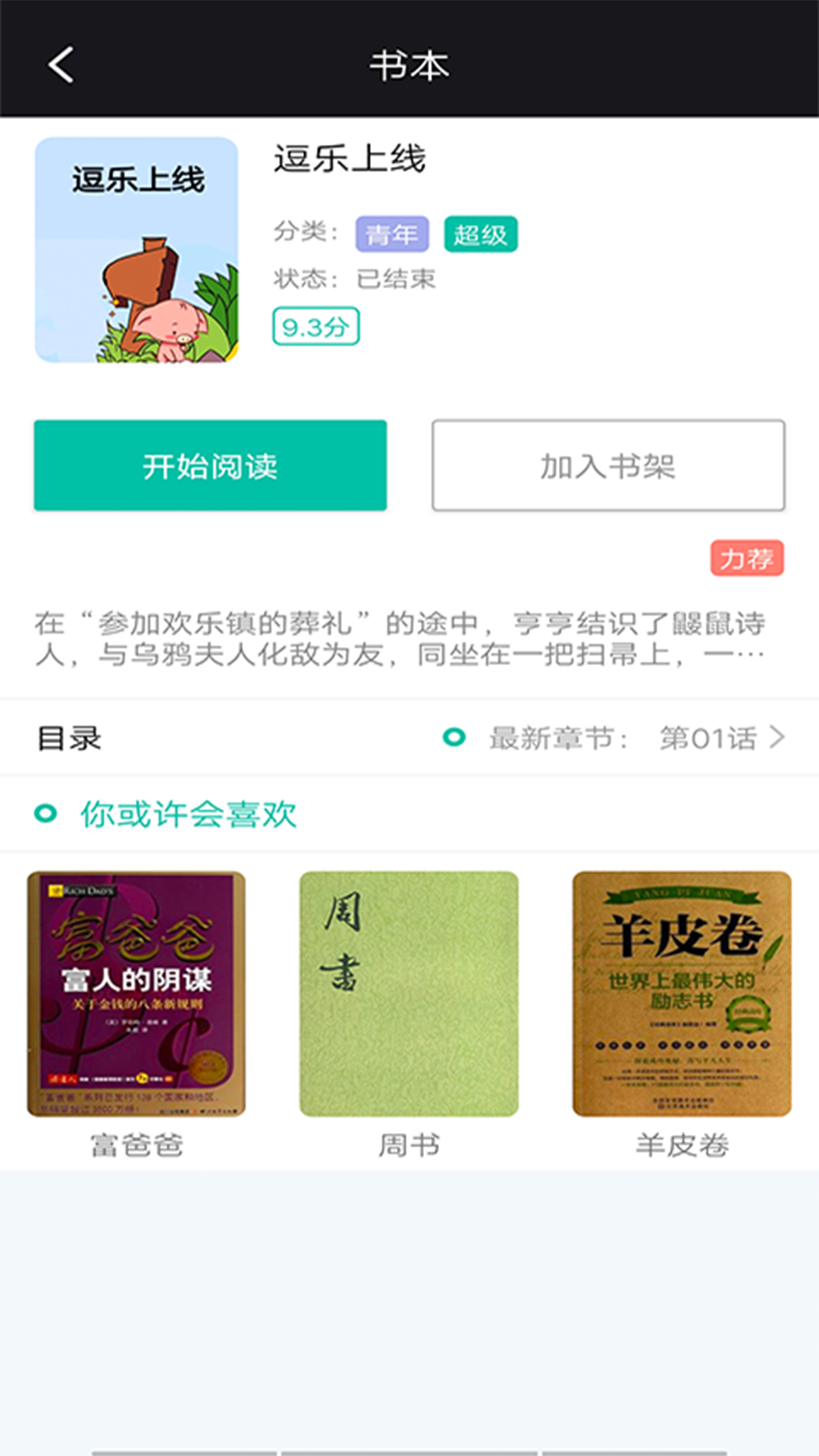Tap the 逗乐上线 cover image
Screen dimensions: 819x1456
(136, 249)
